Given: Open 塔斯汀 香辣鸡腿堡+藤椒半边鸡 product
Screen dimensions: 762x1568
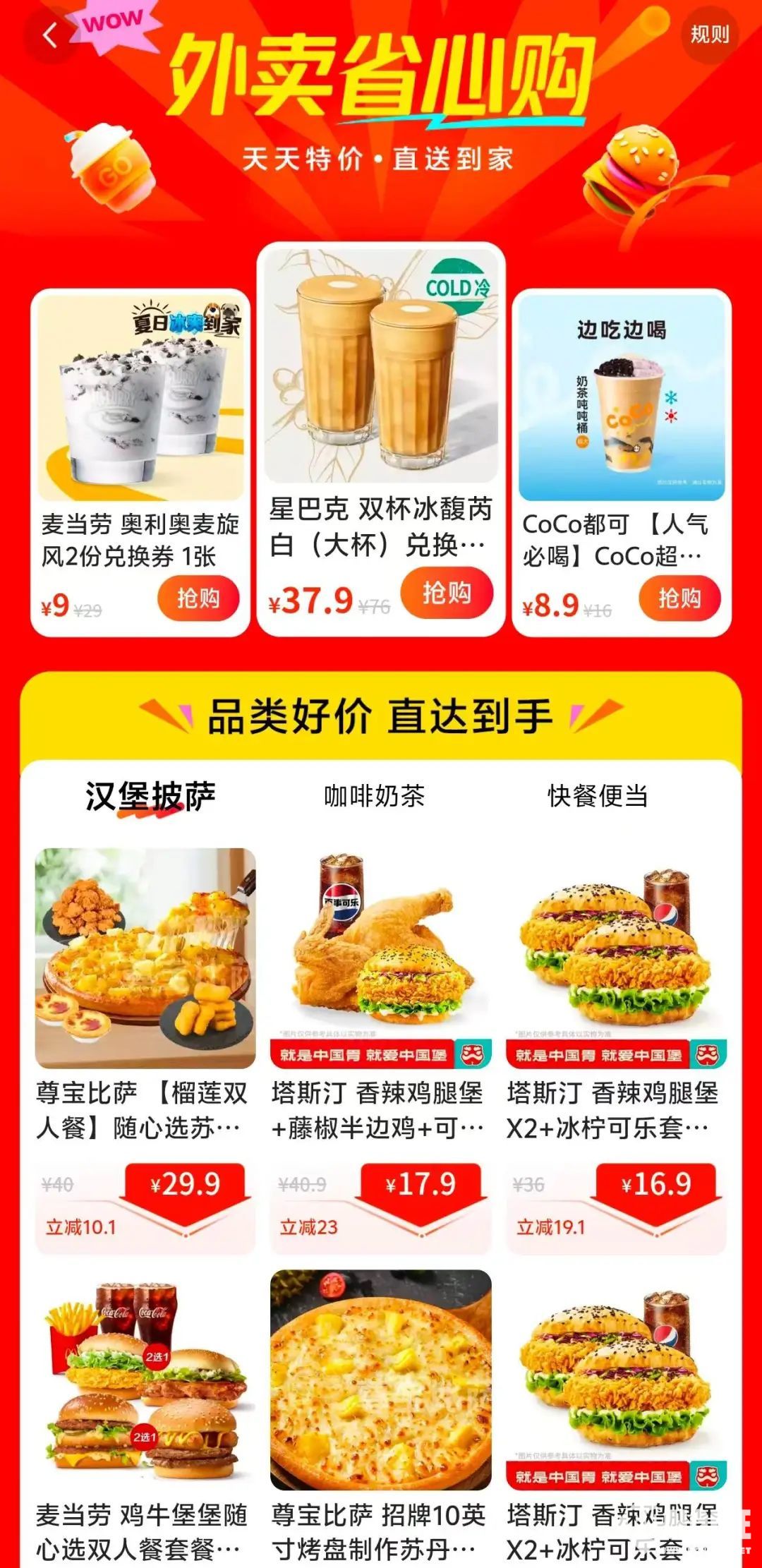Looking at the screenshot, I should click(x=381, y=988).
